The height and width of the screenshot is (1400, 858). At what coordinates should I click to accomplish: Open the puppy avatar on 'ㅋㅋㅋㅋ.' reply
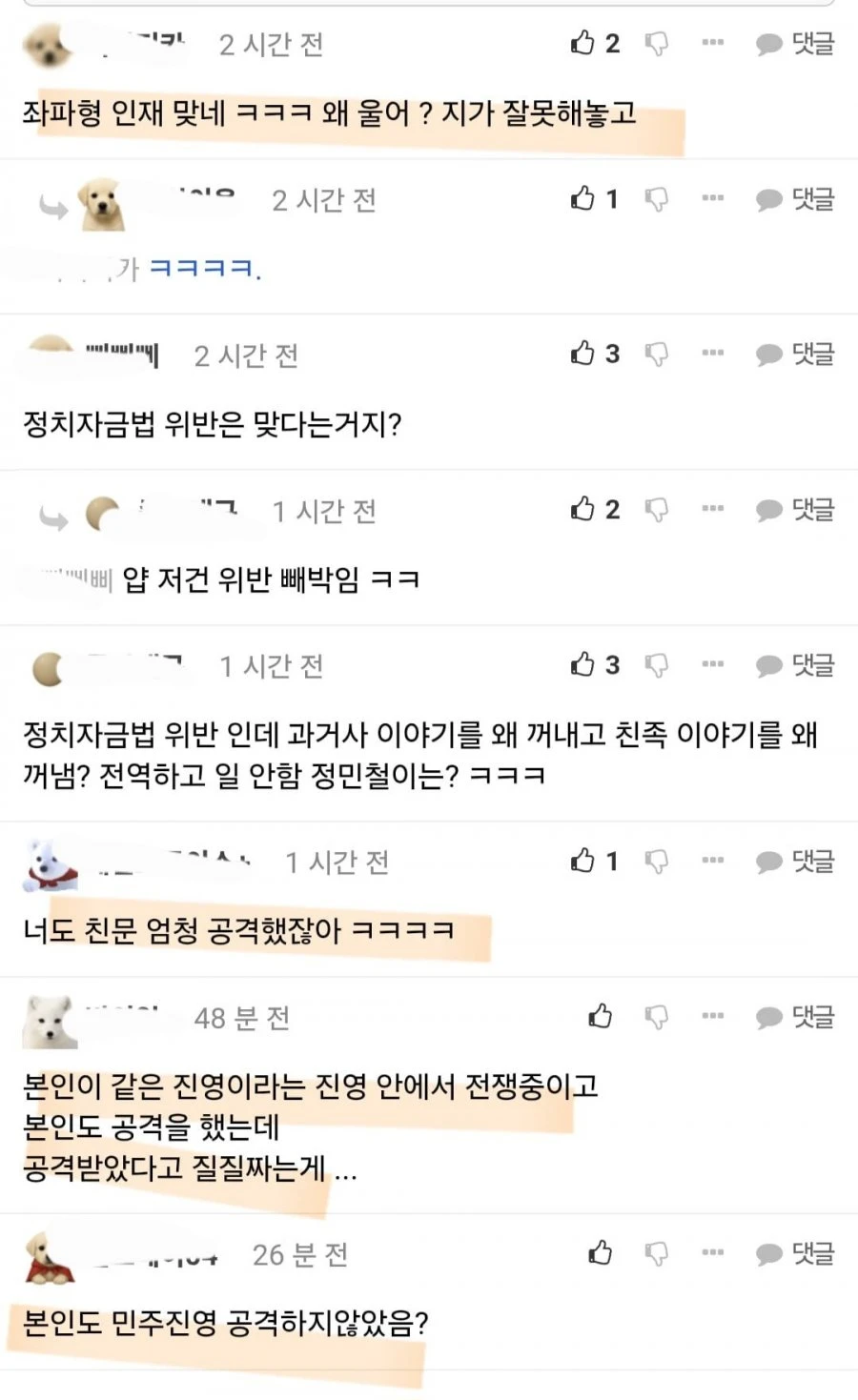pos(101,204)
